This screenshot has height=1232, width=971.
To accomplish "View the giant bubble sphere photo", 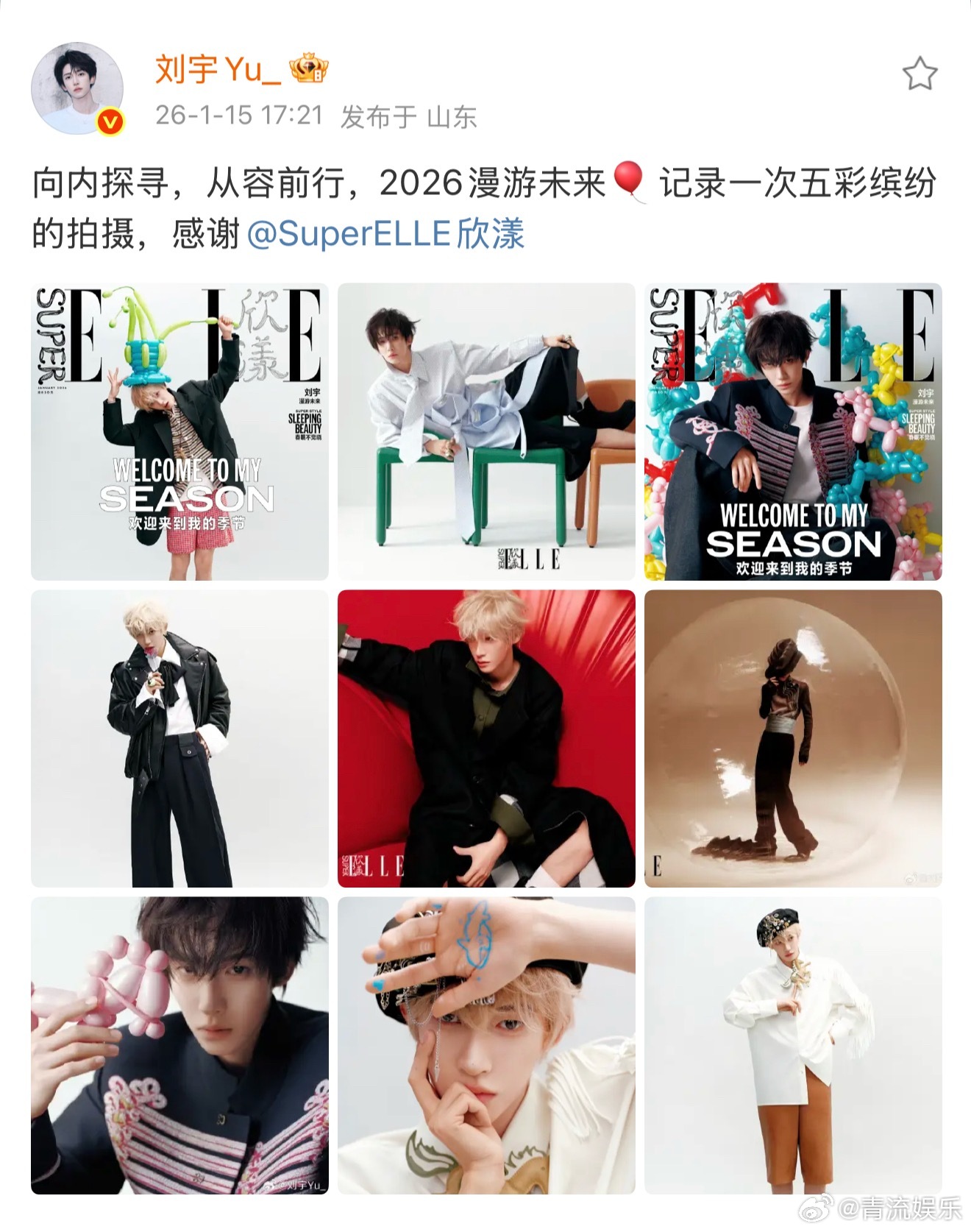I will pyautogui.click(x=793, y=736).
